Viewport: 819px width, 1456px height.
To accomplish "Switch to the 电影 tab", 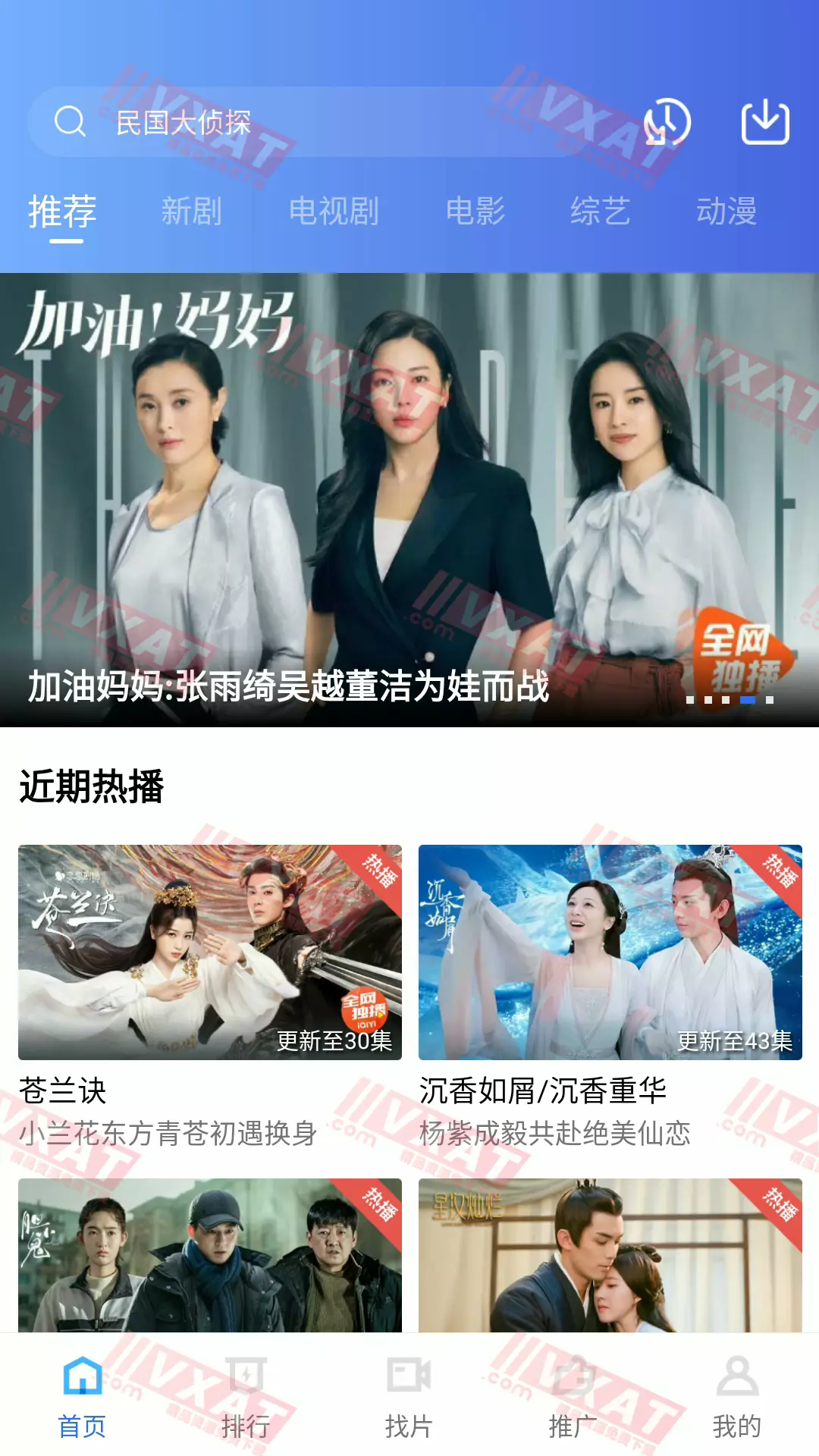I will point(475,212).
